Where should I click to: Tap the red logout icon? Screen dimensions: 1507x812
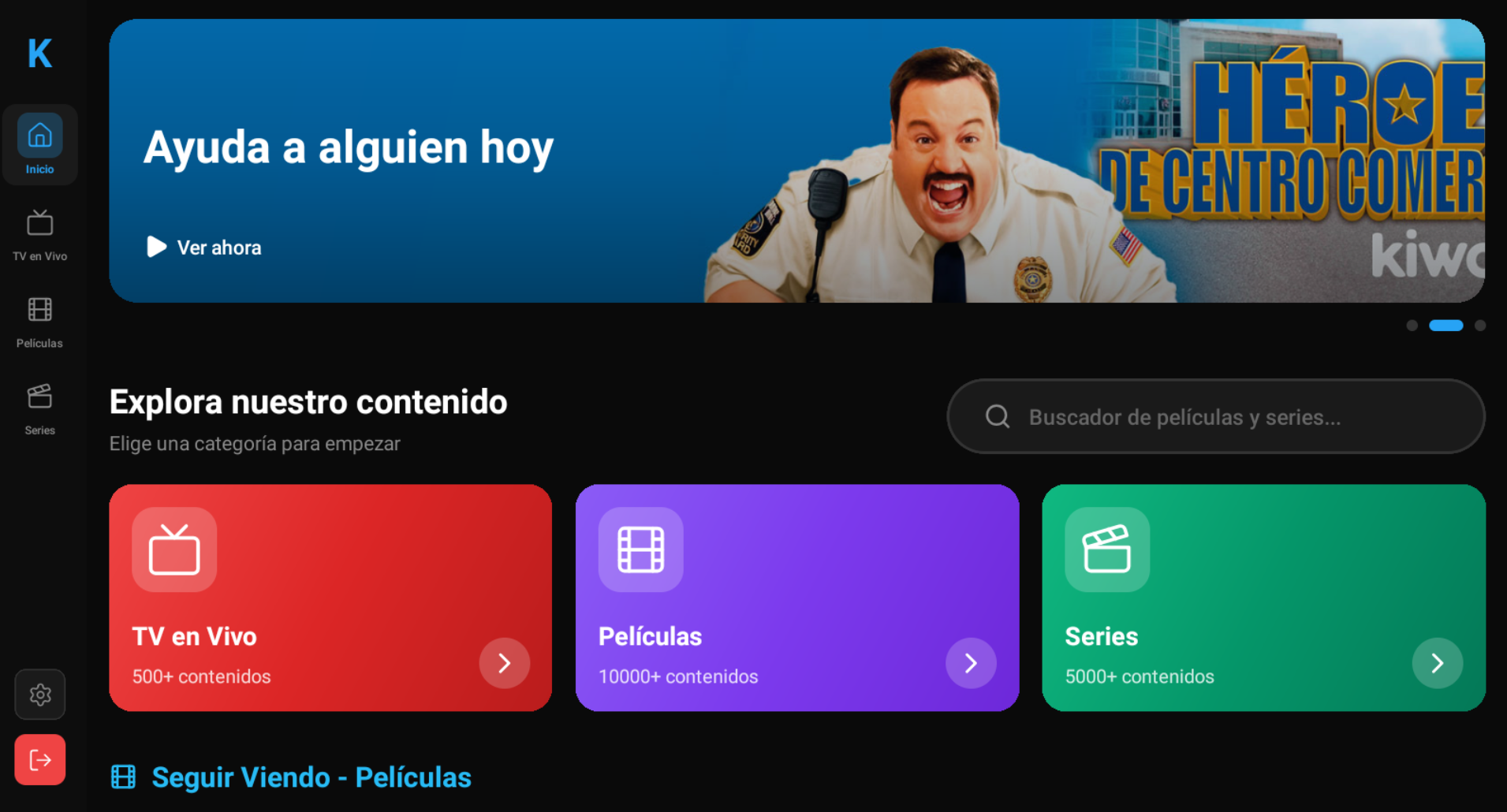(x=39, y=759)
